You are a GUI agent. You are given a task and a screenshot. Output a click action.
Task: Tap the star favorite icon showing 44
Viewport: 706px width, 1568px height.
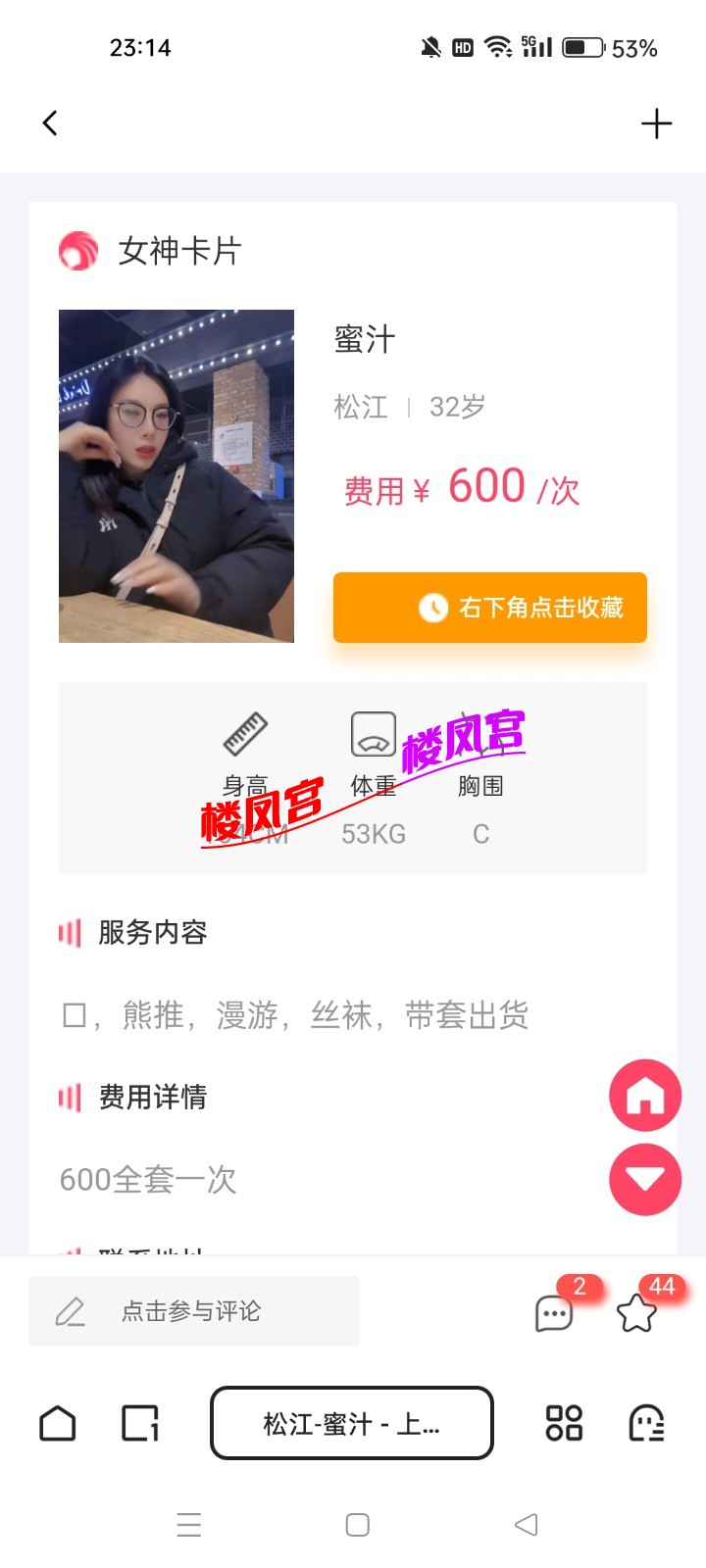[x=636, y=1313]
